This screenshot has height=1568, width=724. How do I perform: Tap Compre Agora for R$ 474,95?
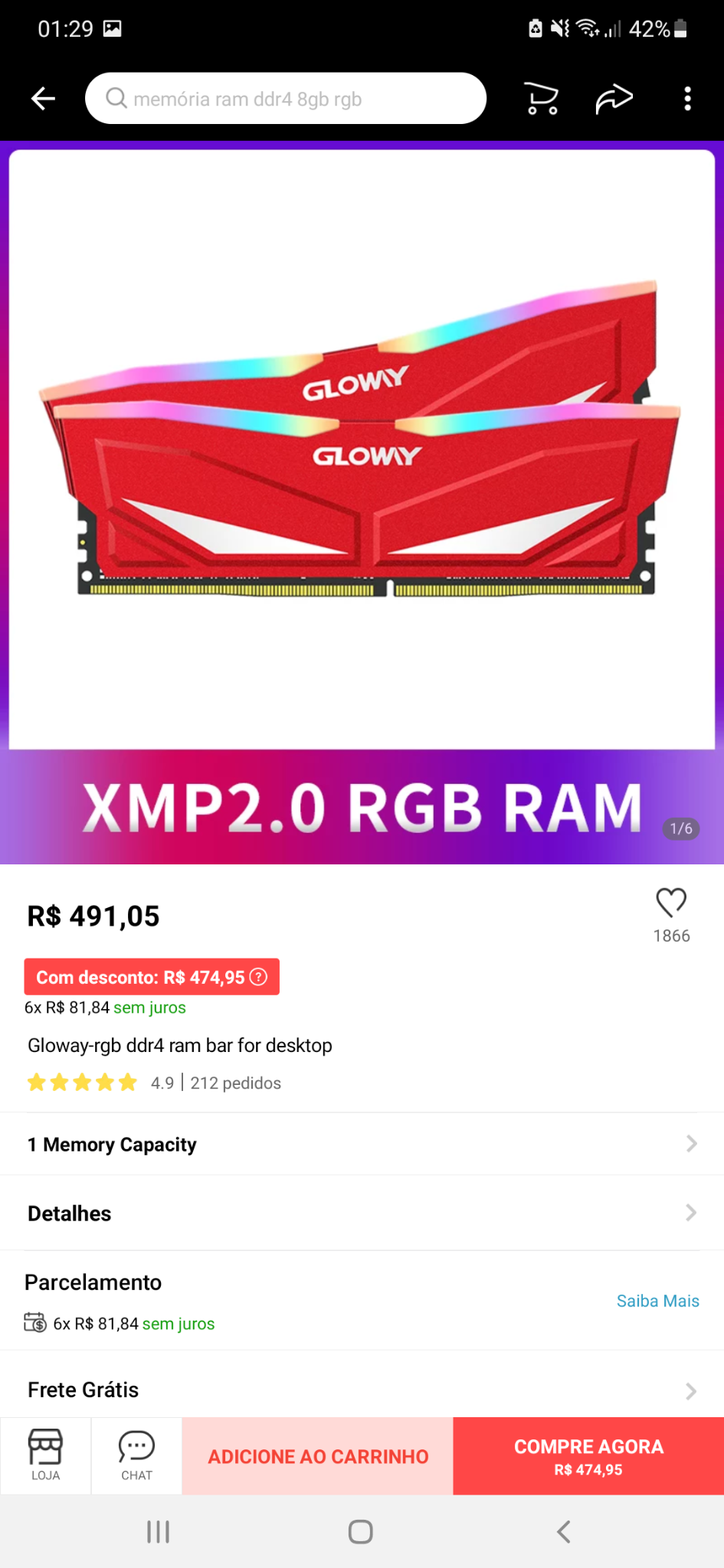coord(588,1456)
